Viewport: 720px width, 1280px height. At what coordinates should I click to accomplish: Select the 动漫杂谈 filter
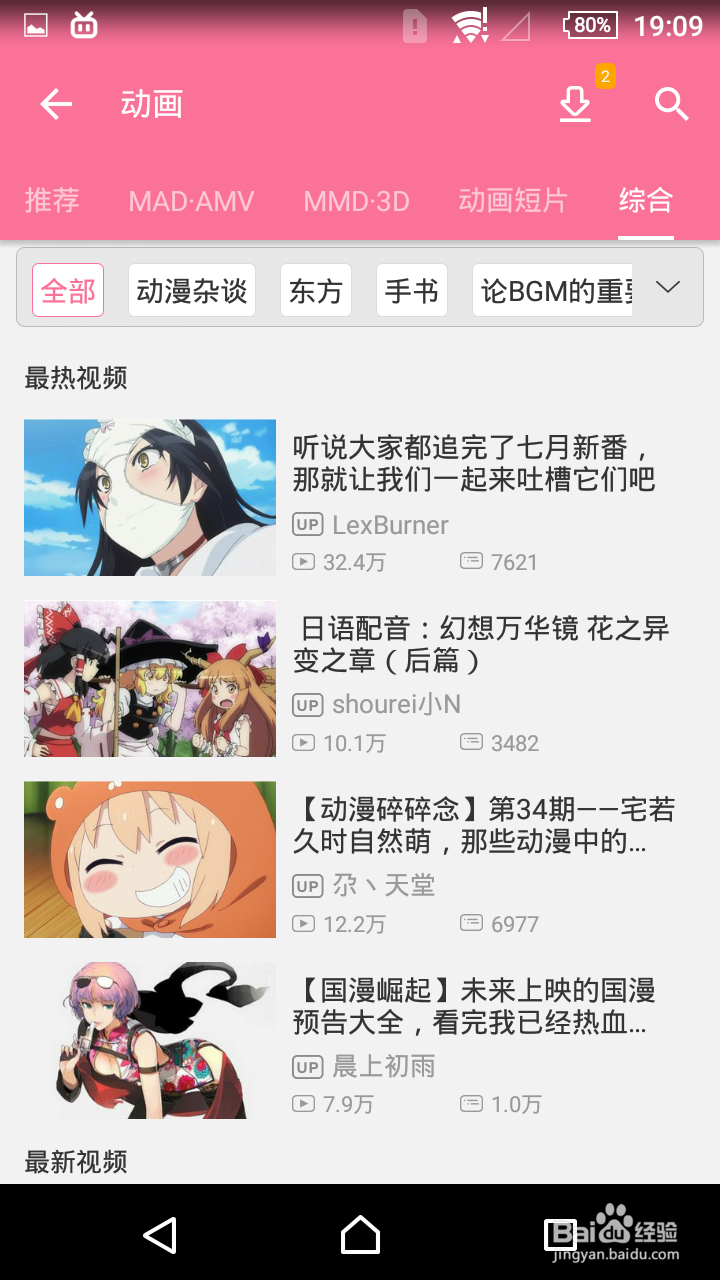191,289
